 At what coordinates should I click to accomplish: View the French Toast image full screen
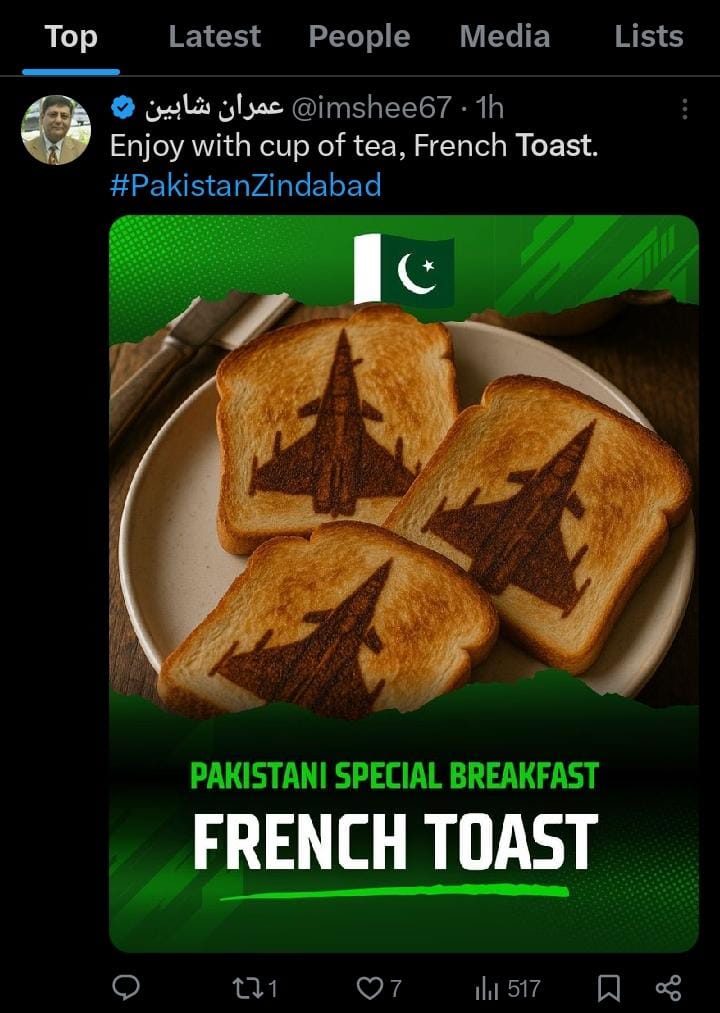point(403,582)
